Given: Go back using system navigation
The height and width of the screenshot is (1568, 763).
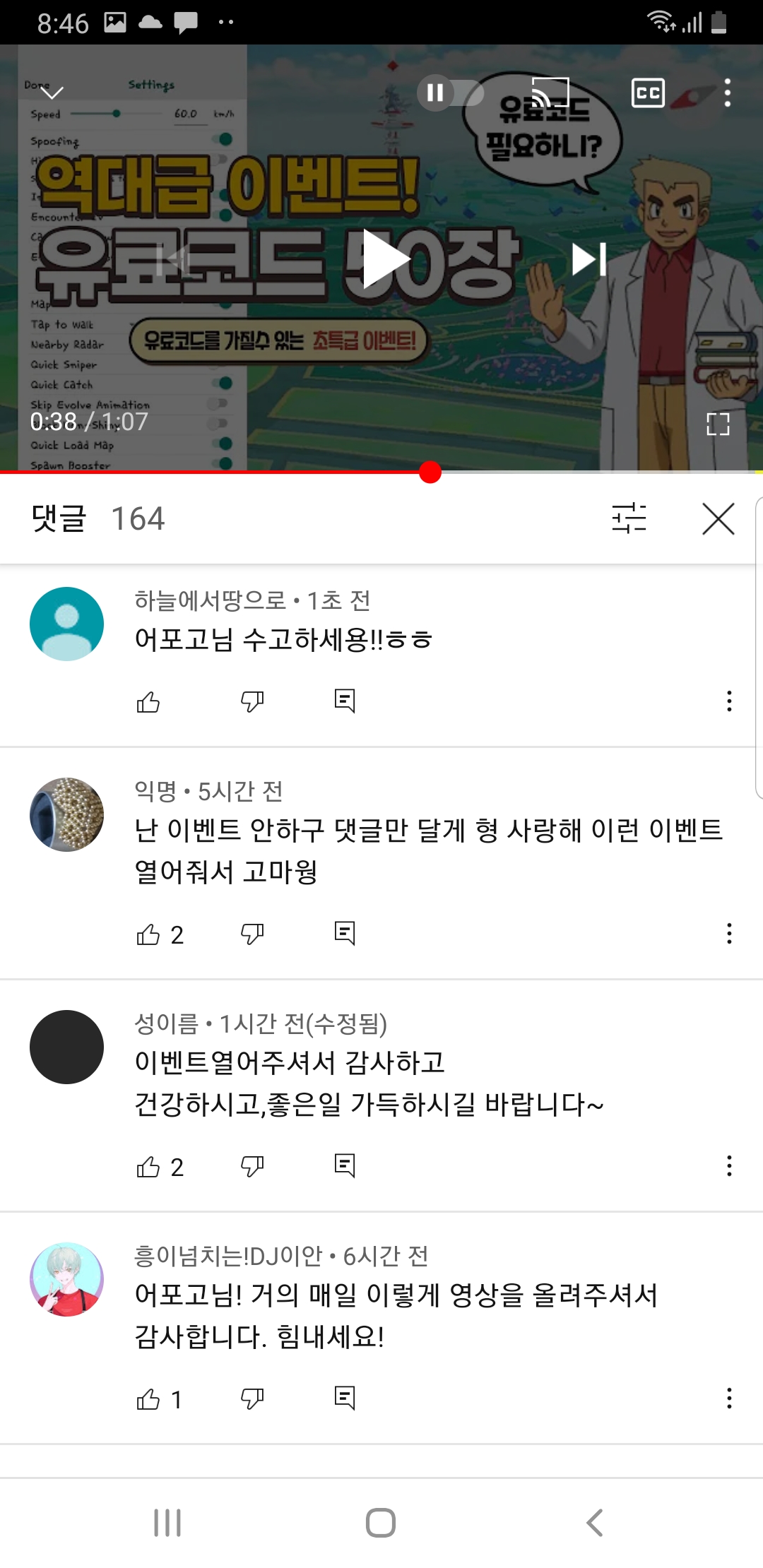Looking at the screenshot, I should [x=594, y=1523].
